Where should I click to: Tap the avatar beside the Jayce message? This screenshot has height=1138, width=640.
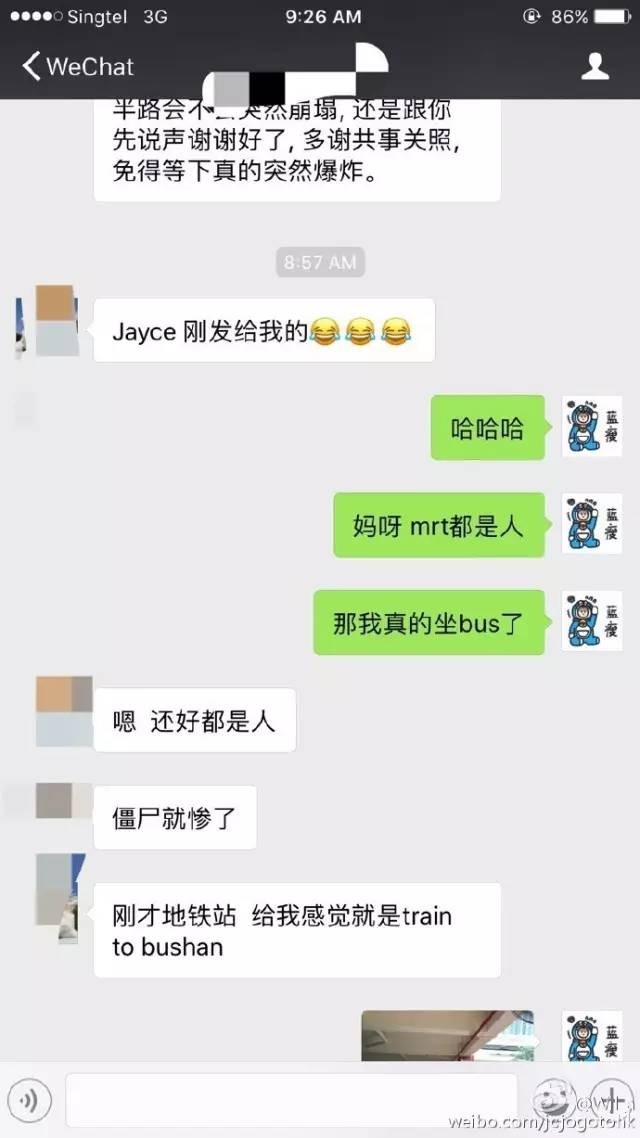point(55,321)
